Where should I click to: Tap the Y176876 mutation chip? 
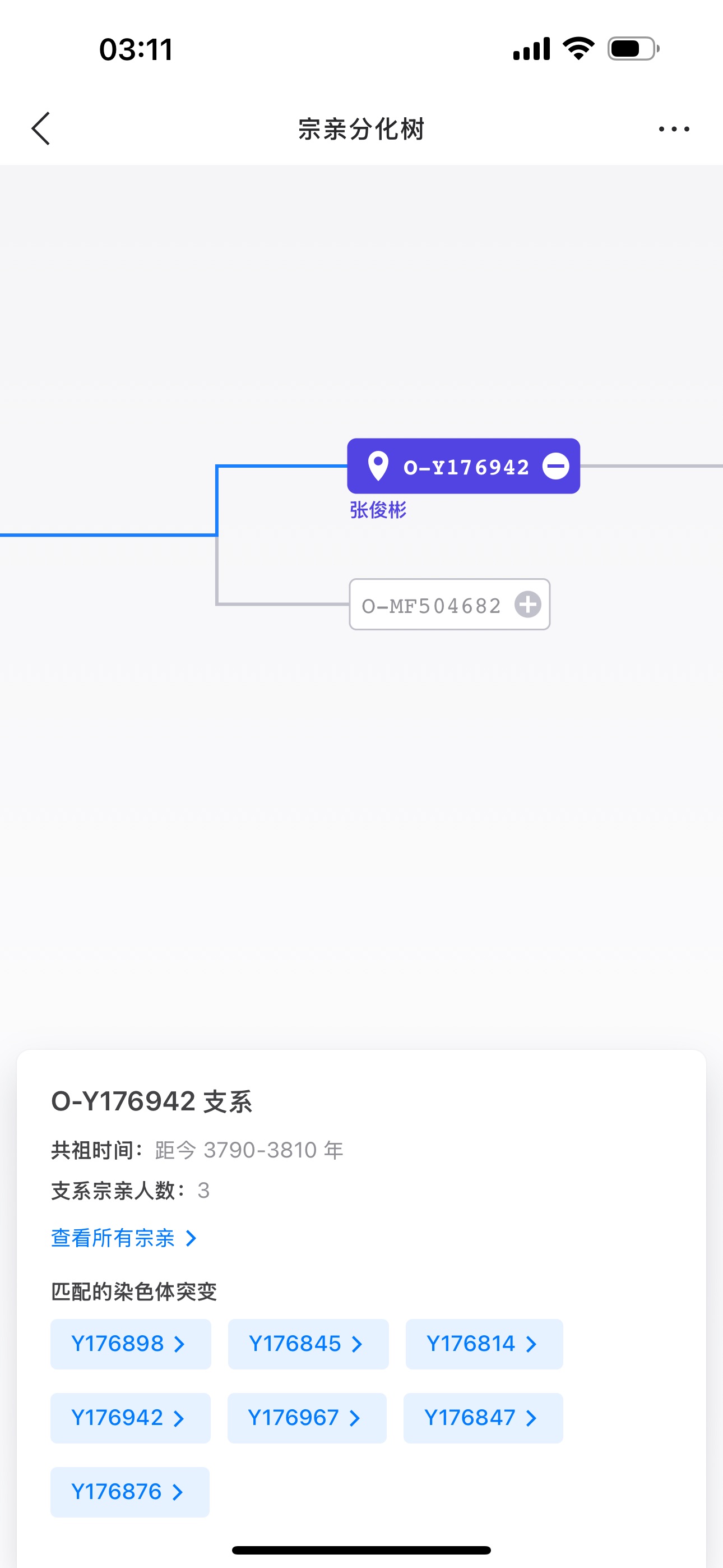[x=129, y=1492]
